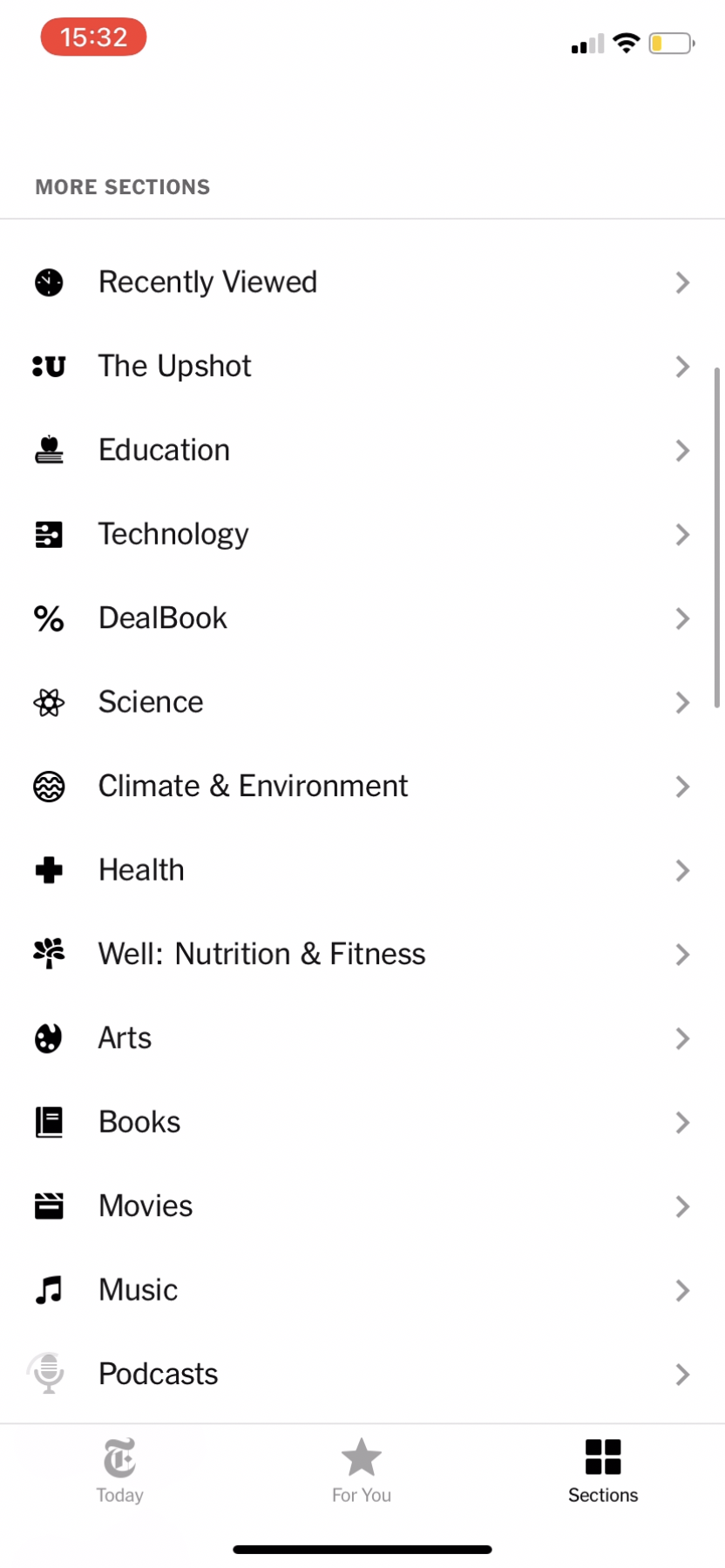Screen dimensions: 725x1568
Task: Open the Well: Nutrition & Fitness chevron
Action: pos(683,954)
